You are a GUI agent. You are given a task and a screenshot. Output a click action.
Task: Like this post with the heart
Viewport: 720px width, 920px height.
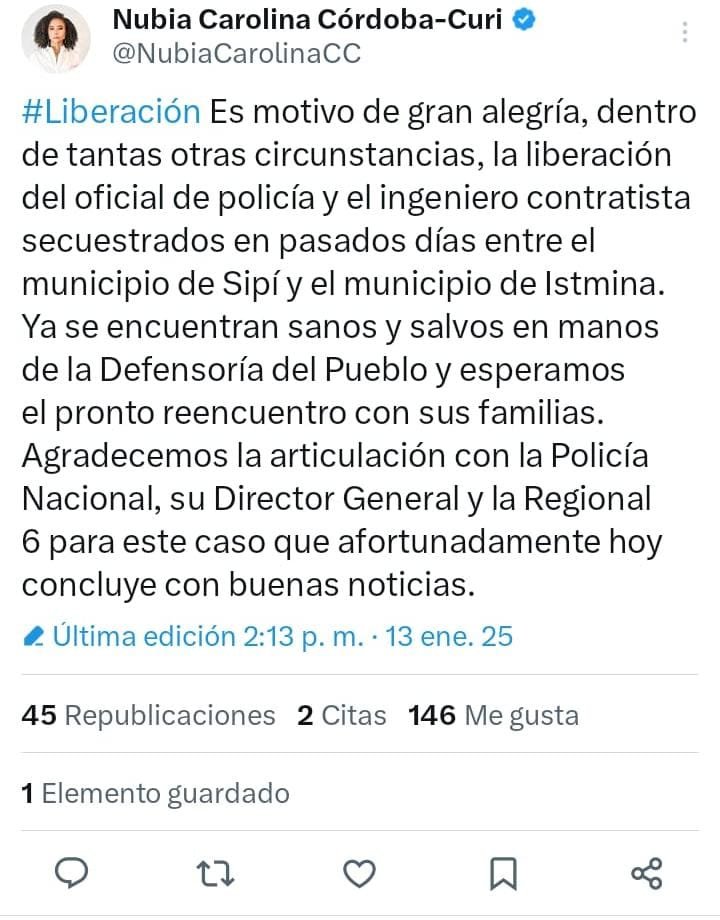click(359, 873)
